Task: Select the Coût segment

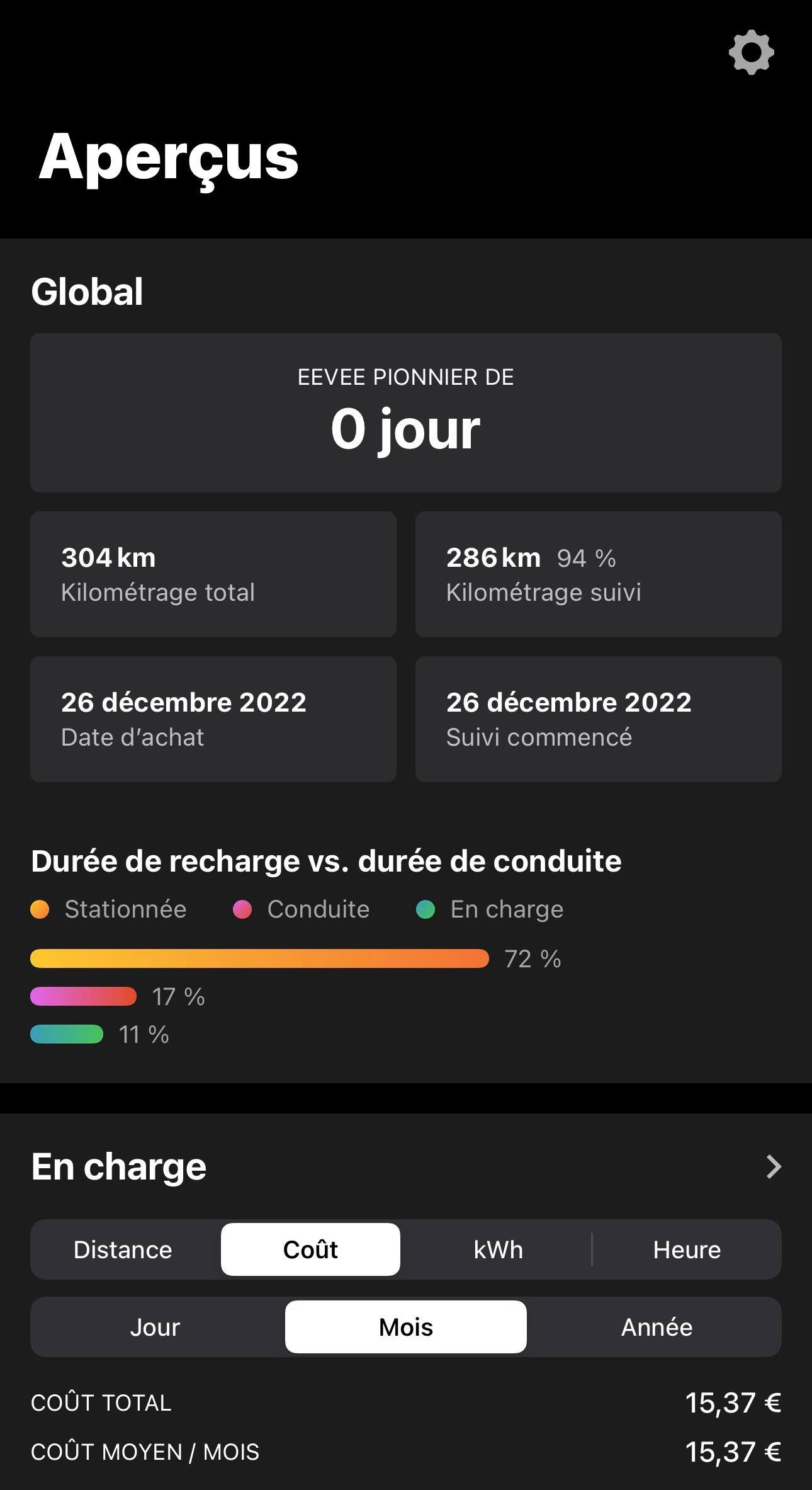Action: pos(310,1249)
